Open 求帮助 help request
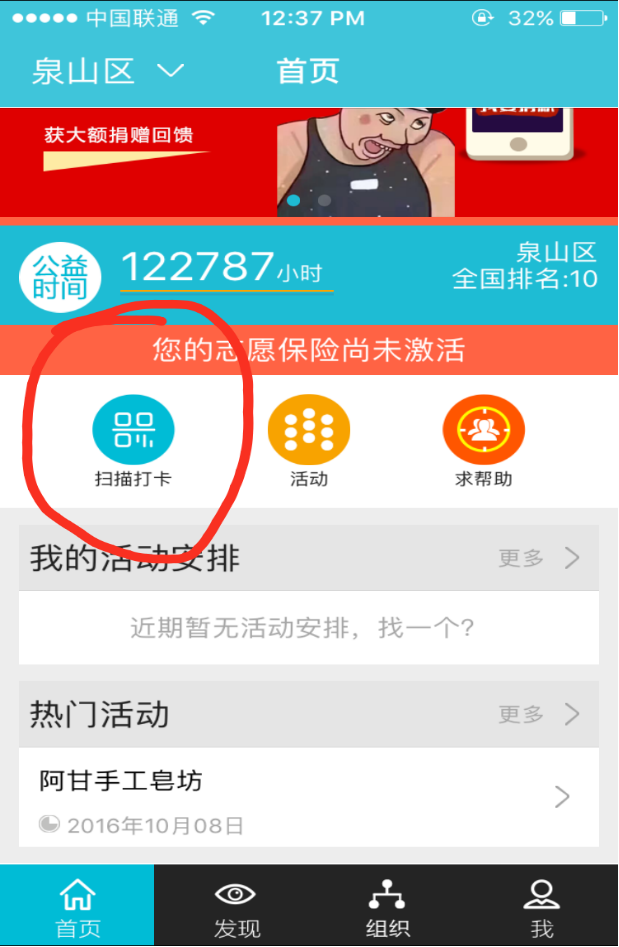 483,441
